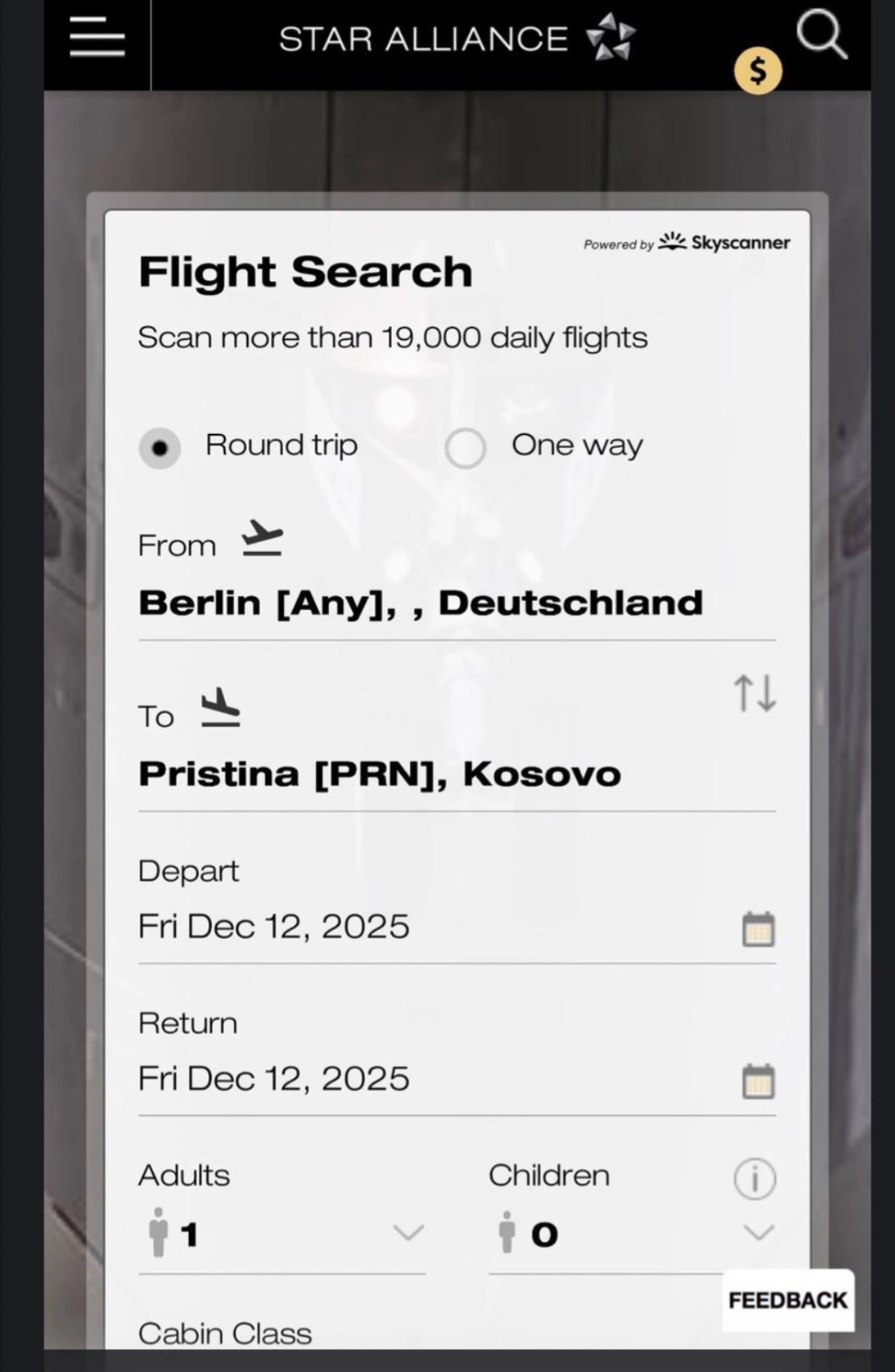895x1372 pixels.
Task: Edit the From field with Berlin
Action: pyautogui.click(x=420, y=604)
